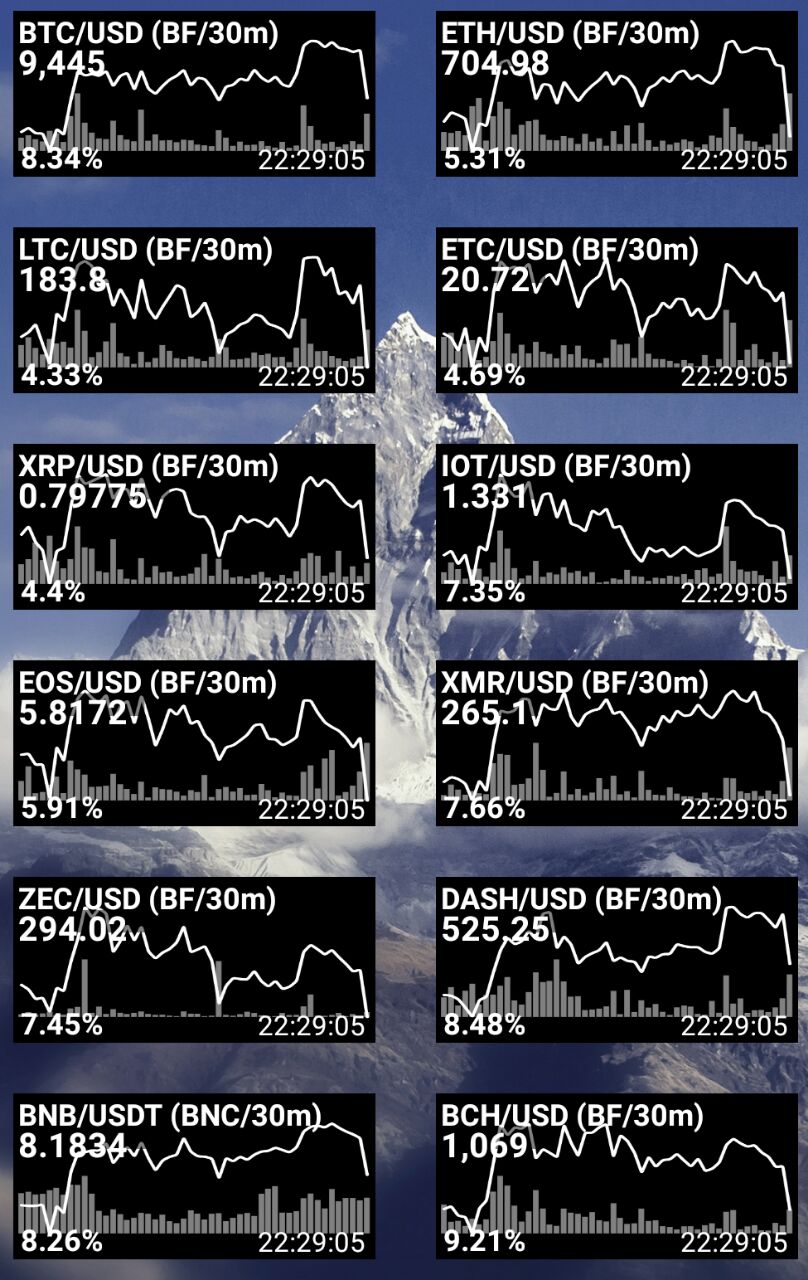
Task: Open the BNB/USDT Binance widget
Action: (194, 1176)
